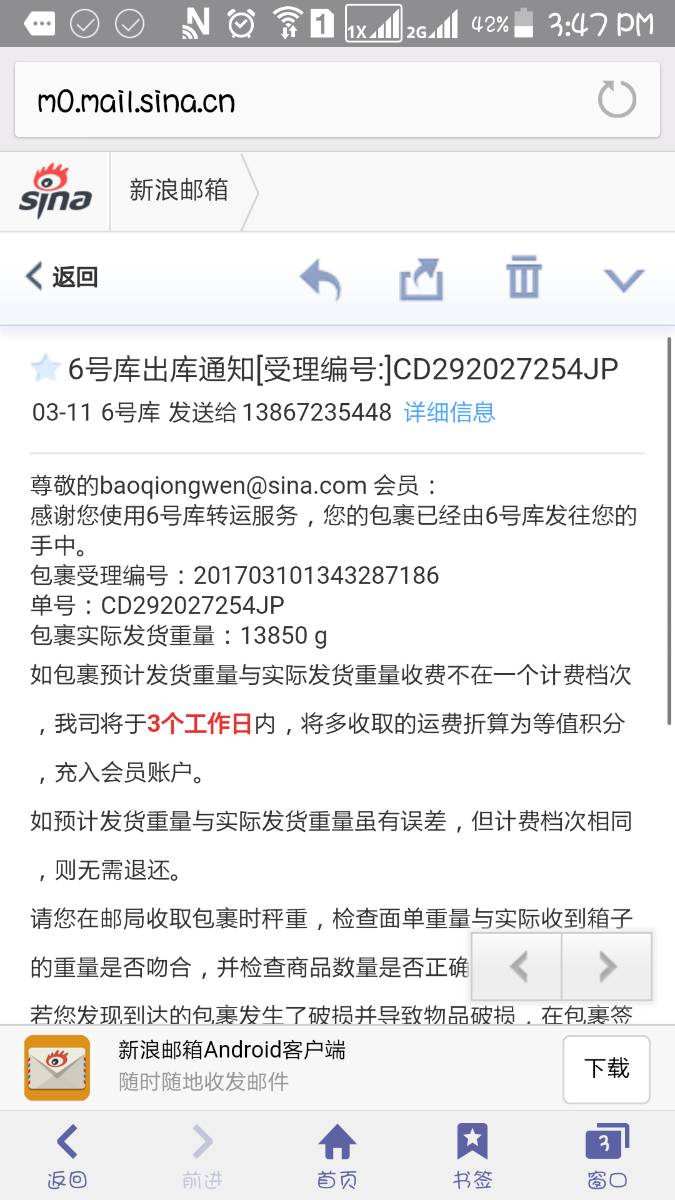Screen dimensions: 675x1200
Task: Tap 下载 to download the Android client
Action: point(606,1069)
